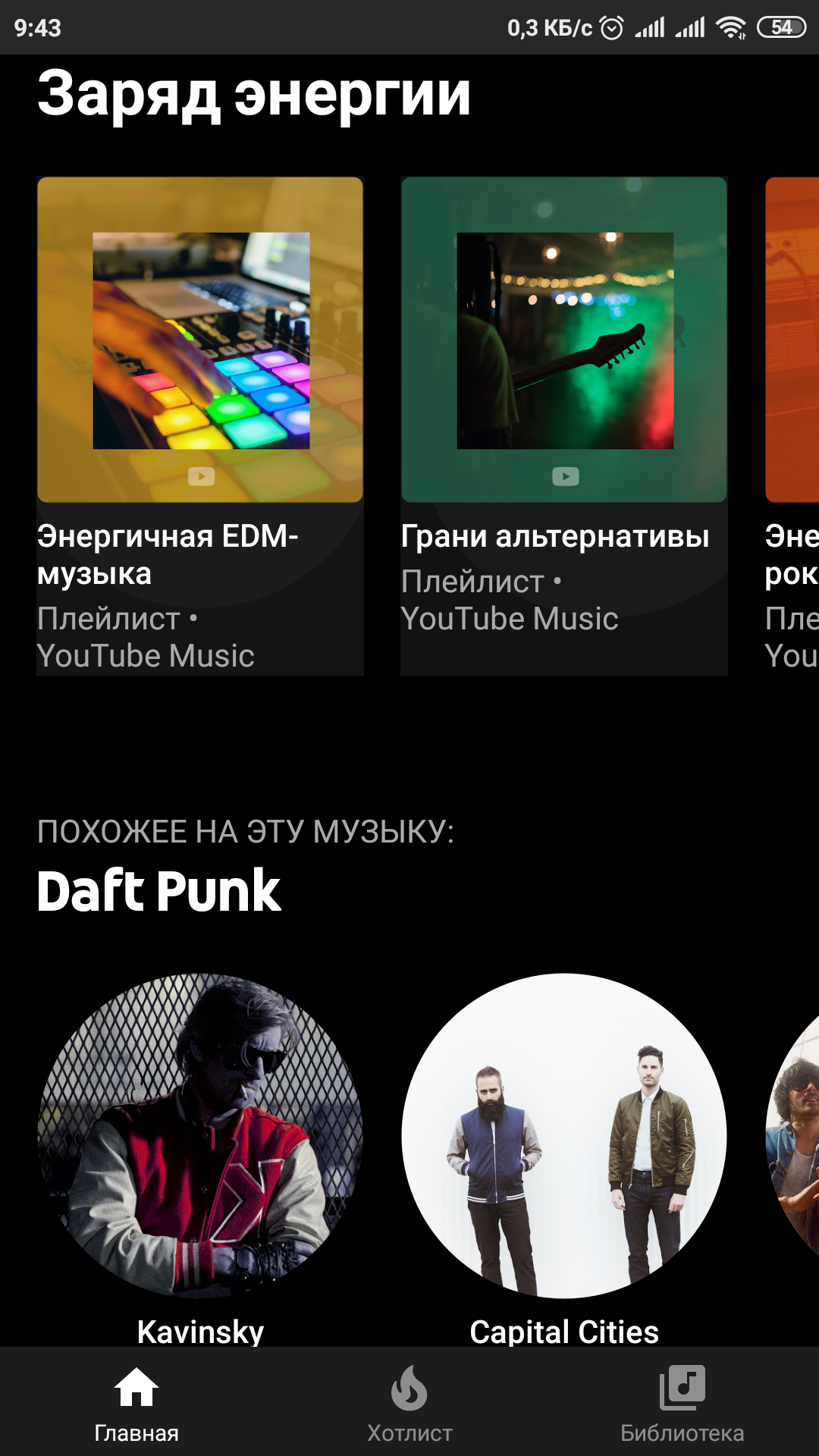Switch to the Хотлист tab
The height and width of the screenshot is (1456, 819).
pyautogui.click(x=409, y=1403)
